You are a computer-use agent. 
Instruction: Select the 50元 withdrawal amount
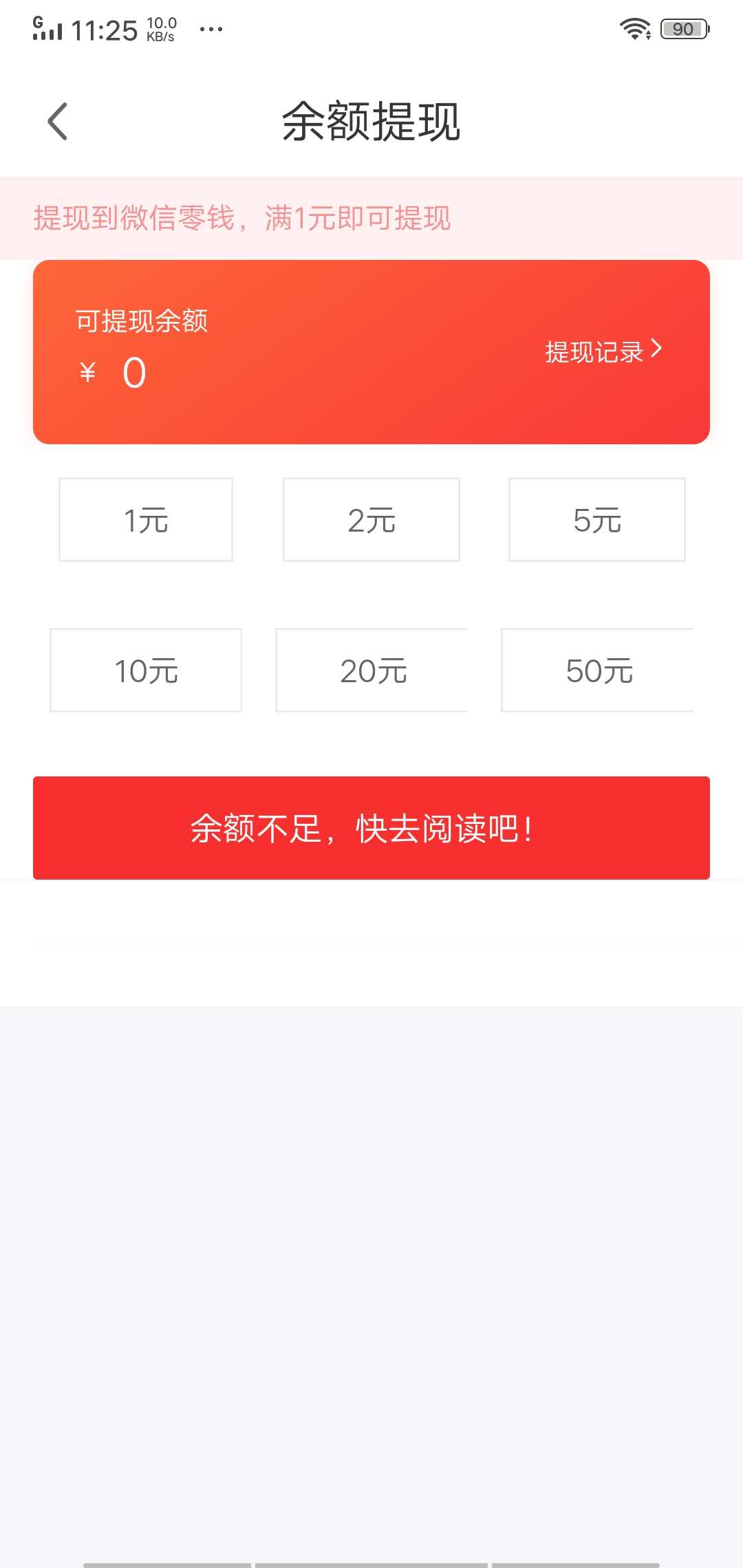[597, 668]
